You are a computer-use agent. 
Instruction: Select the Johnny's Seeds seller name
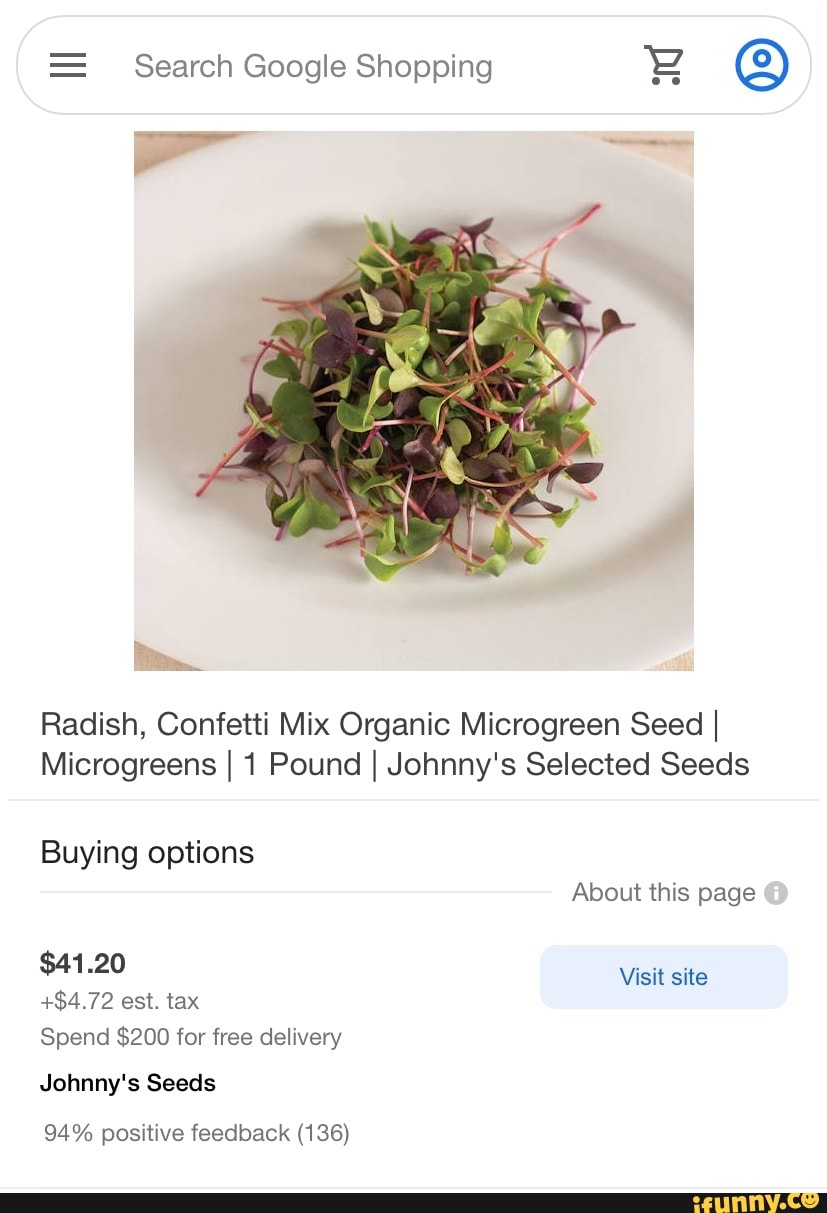pos(127,1082)
